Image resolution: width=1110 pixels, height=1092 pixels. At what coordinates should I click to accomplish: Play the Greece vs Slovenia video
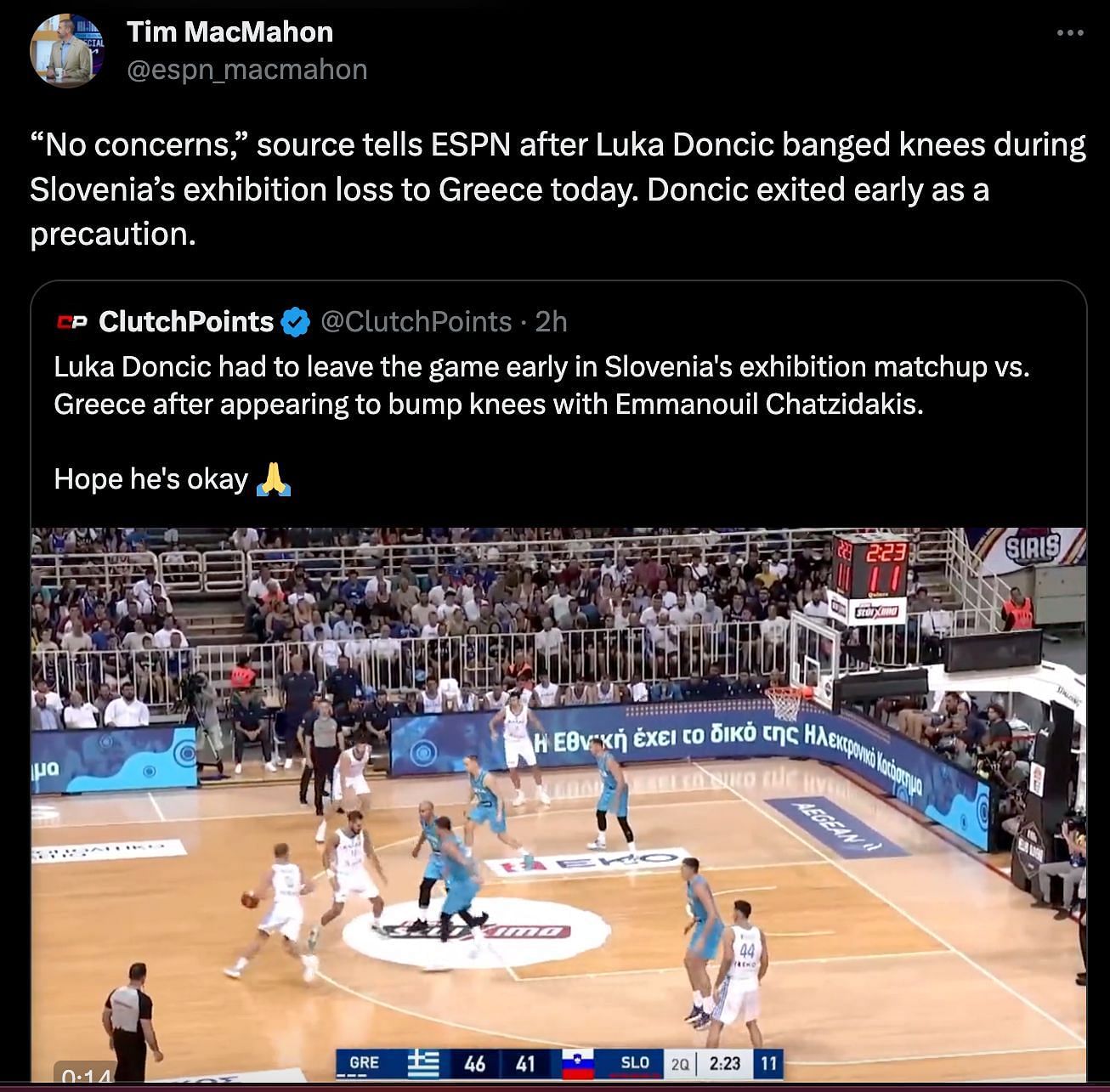558,803
